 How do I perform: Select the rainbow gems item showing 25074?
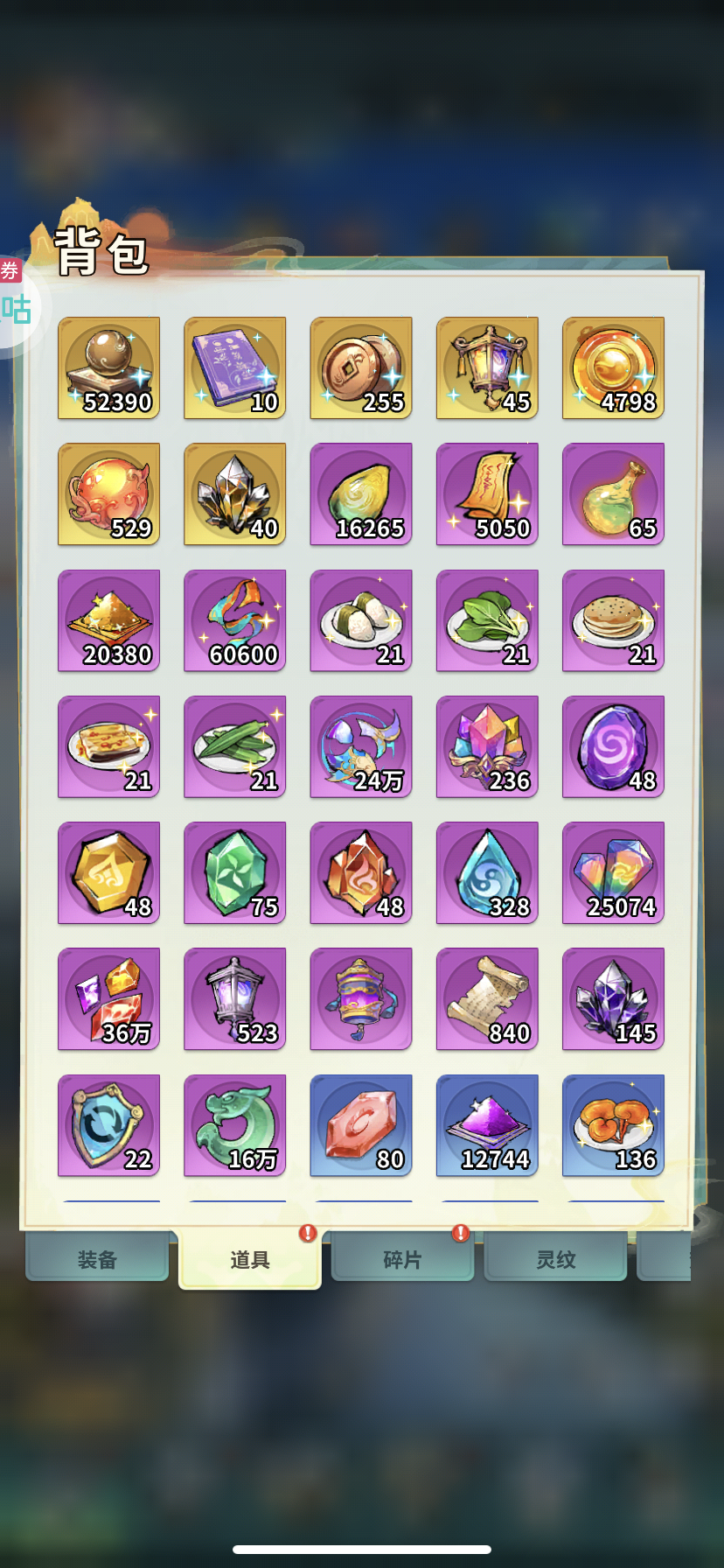pyautogui.click(x=613, y=872)
